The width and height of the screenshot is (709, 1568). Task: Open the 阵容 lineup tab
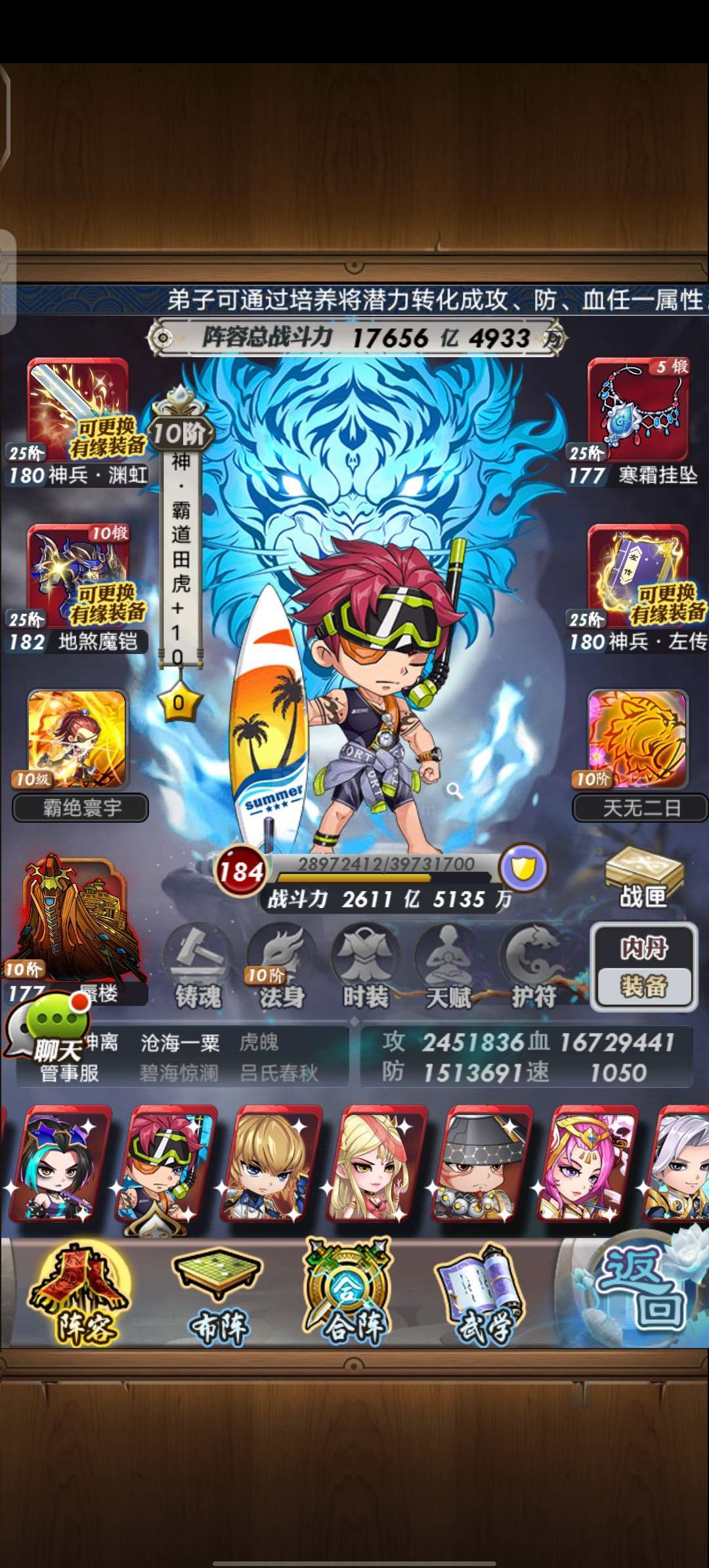[81, 1294]
